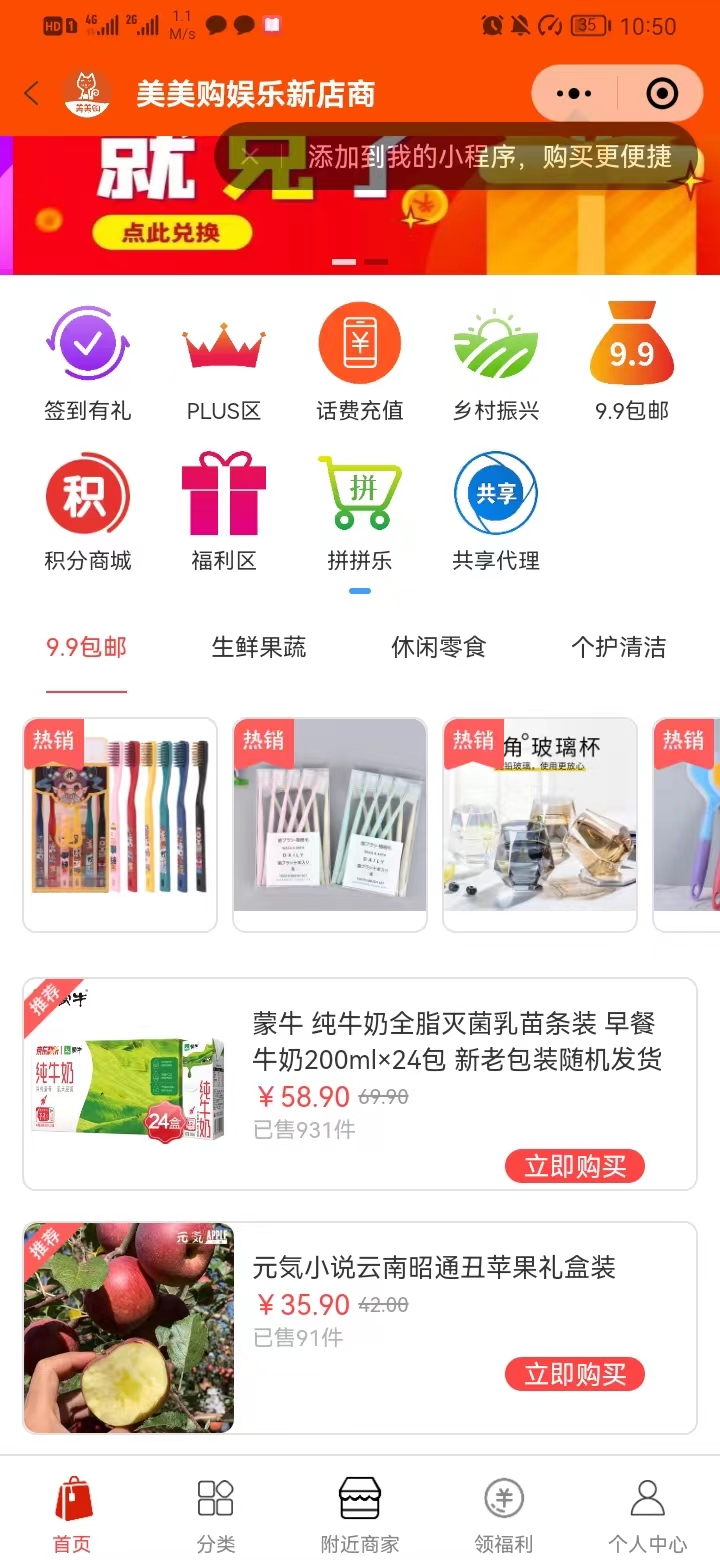This screenshot has width=720, height=1560.
Task: Open 拼拼乐 group buying
Action: tap(360, 512)
